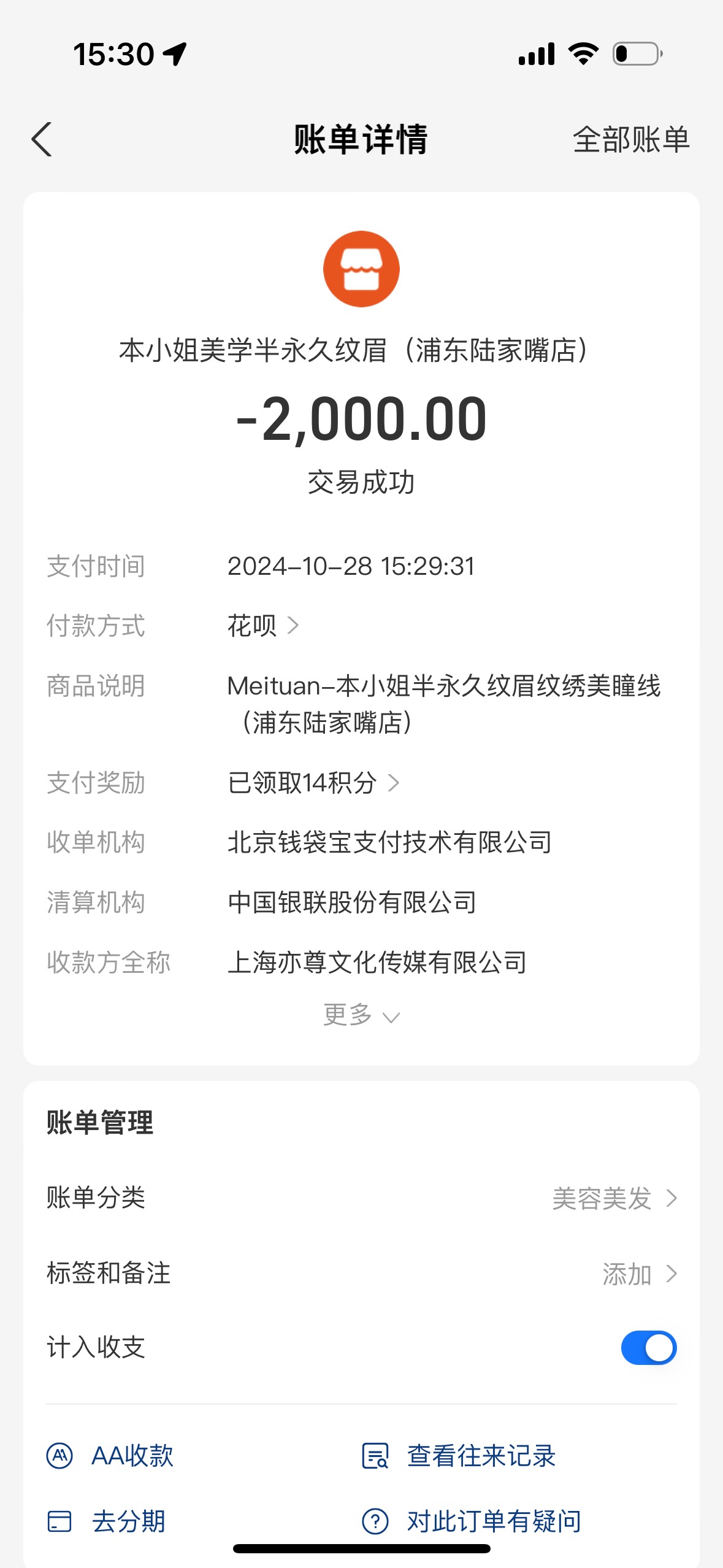Open the 花呗 payment method details

(263, 626)
